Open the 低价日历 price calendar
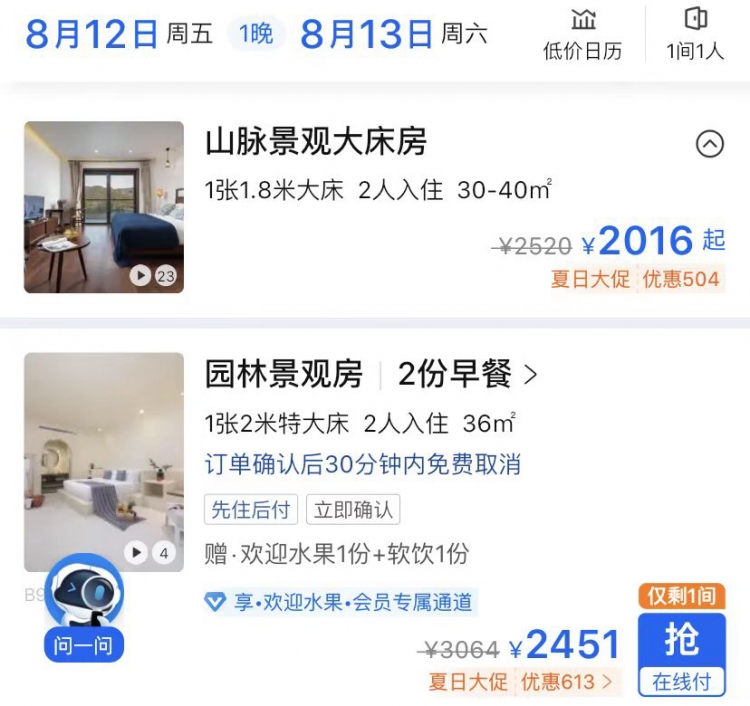This screenshot has height=706, width=750. coord(582,35)
